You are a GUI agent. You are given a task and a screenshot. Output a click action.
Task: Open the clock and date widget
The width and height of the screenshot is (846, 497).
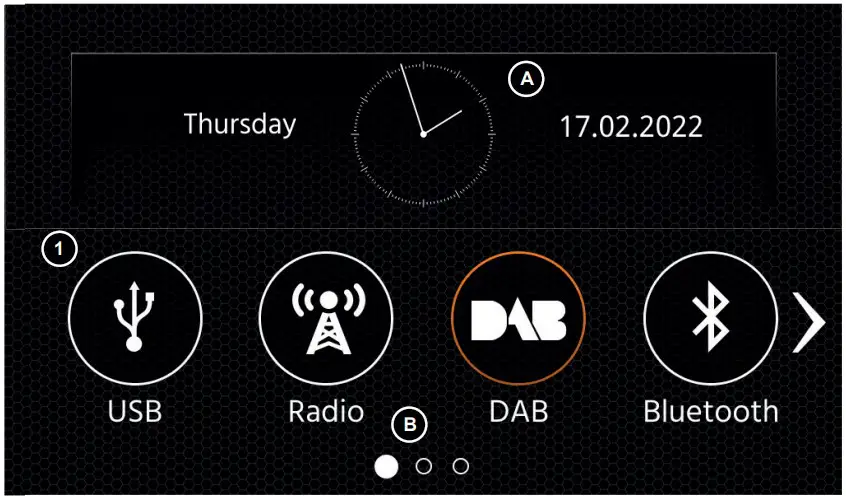click(423, 132)
